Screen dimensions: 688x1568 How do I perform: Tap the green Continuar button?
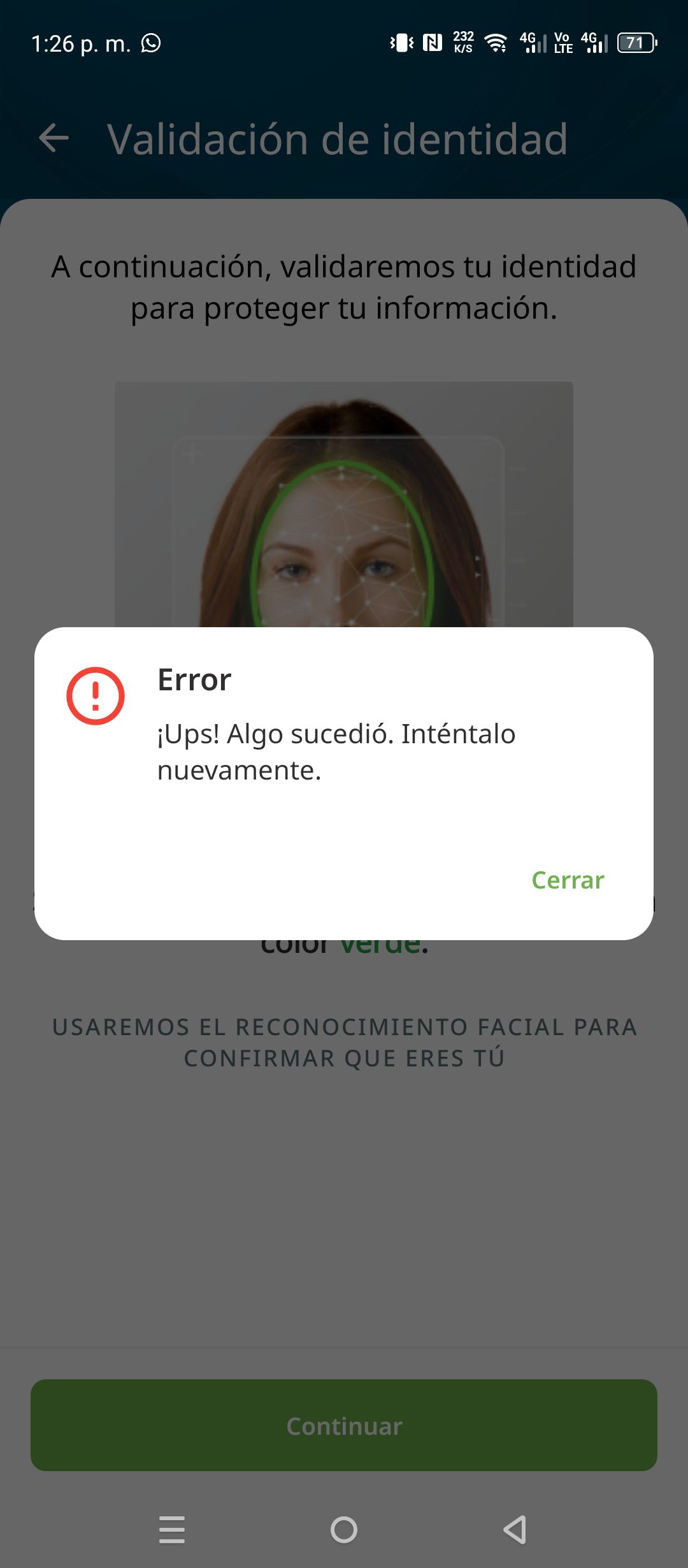point(344,1425)
